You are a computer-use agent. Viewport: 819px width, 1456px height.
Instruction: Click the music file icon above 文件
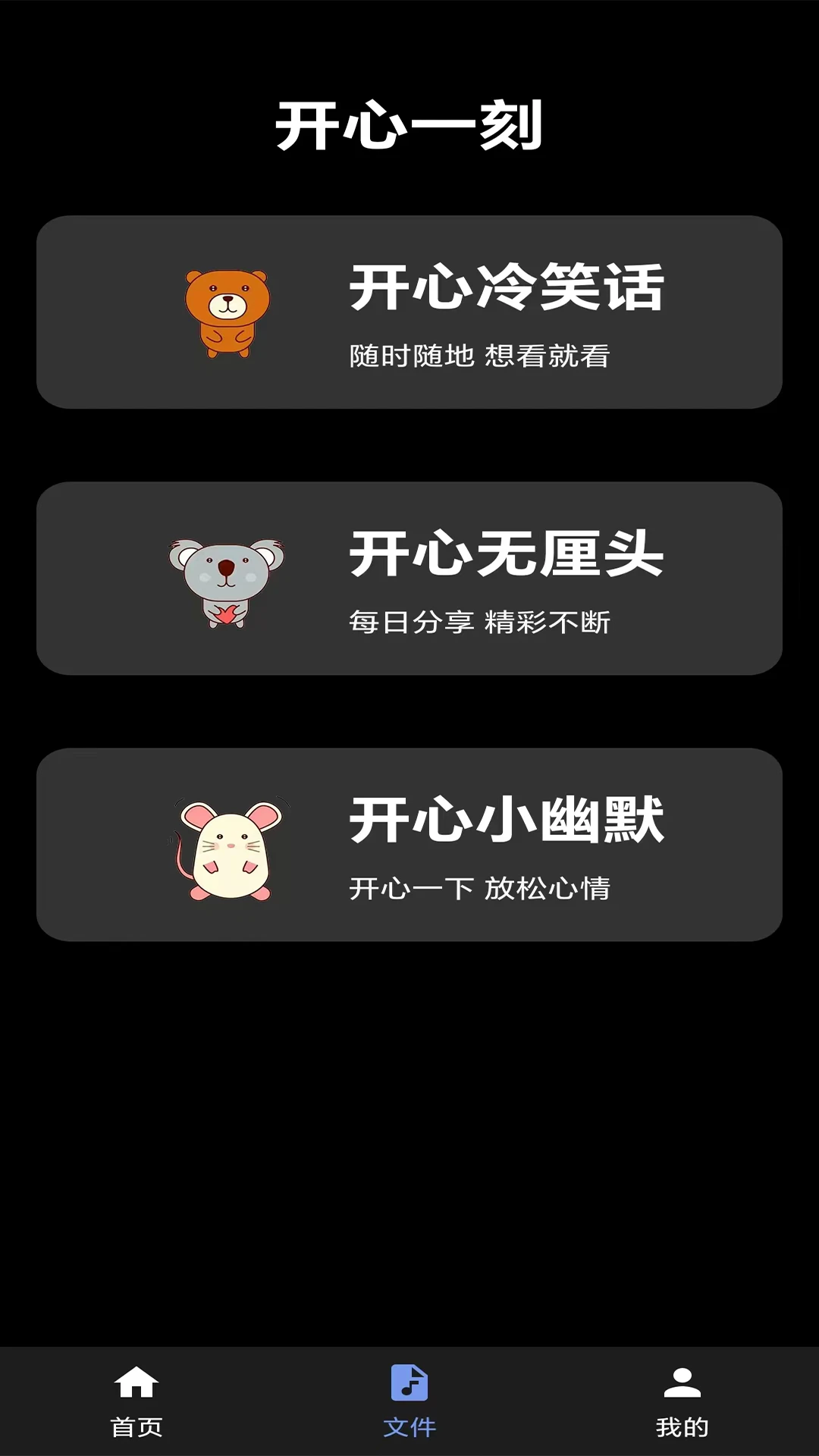point(409,1399)
